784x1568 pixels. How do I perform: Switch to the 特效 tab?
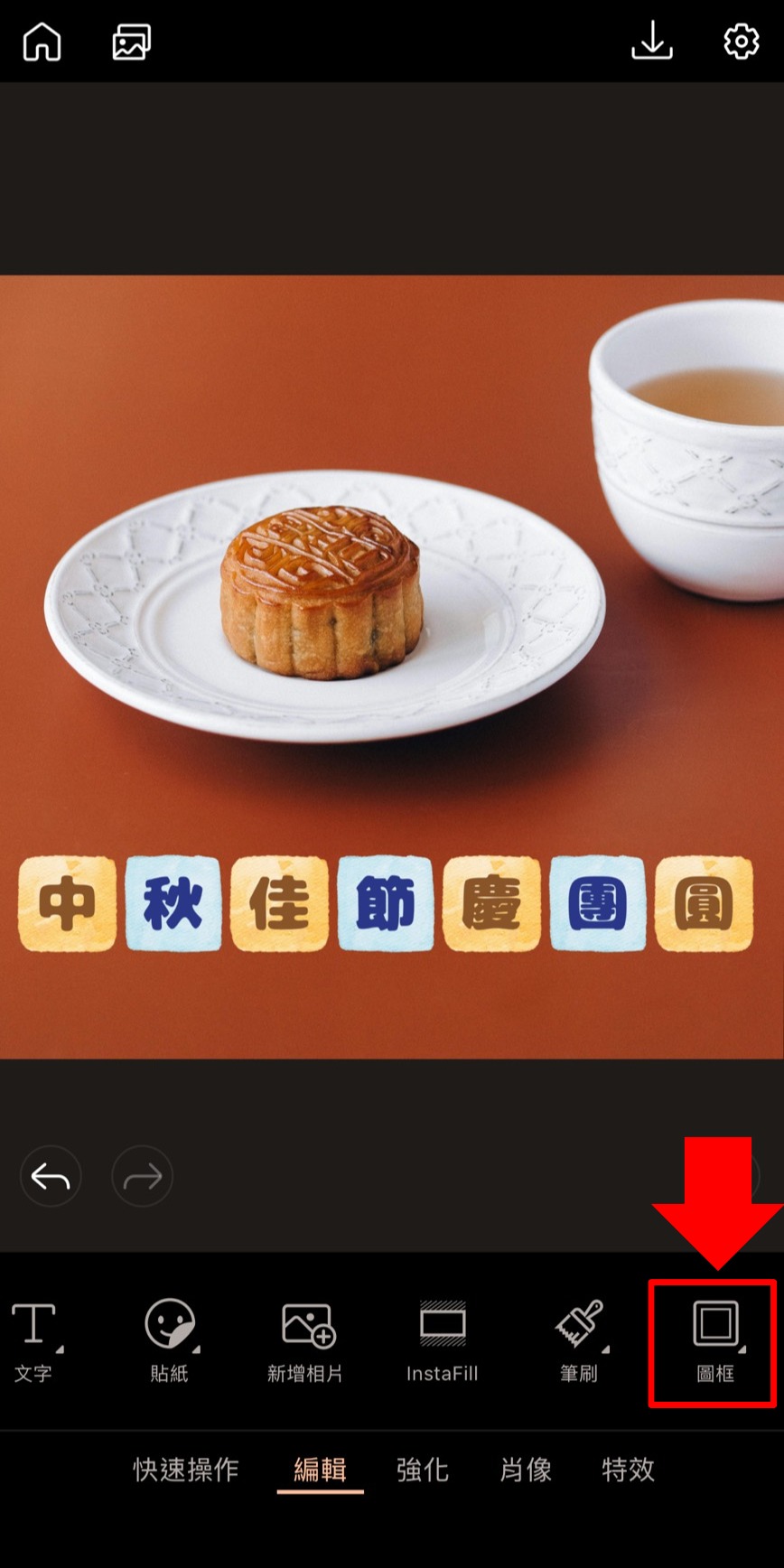pos(628,1470)
